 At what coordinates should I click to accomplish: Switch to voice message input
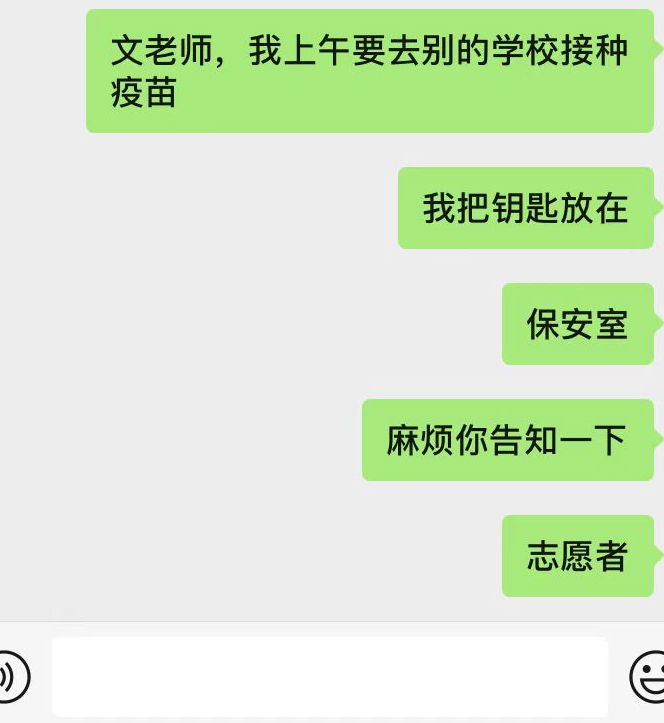coord(12,677)
